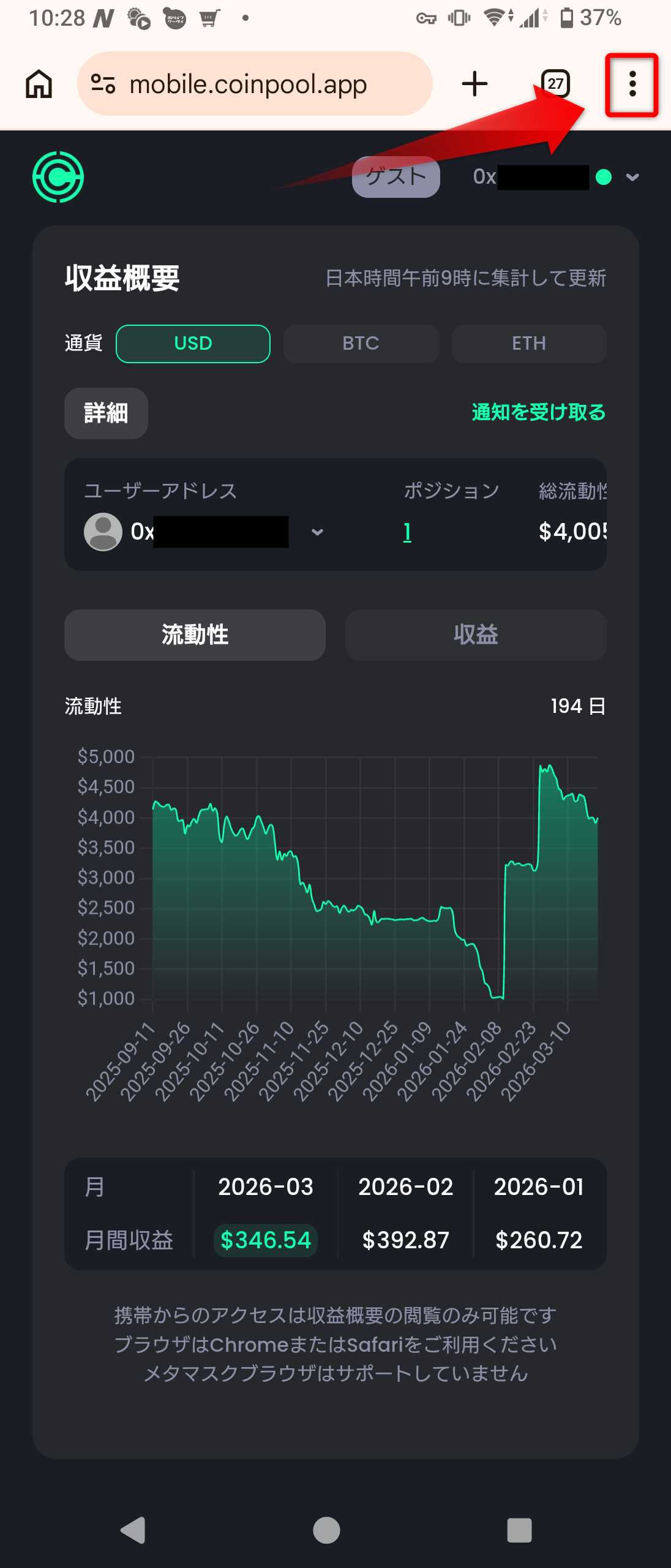Open the position count link 1

click(x=407, y=532)
